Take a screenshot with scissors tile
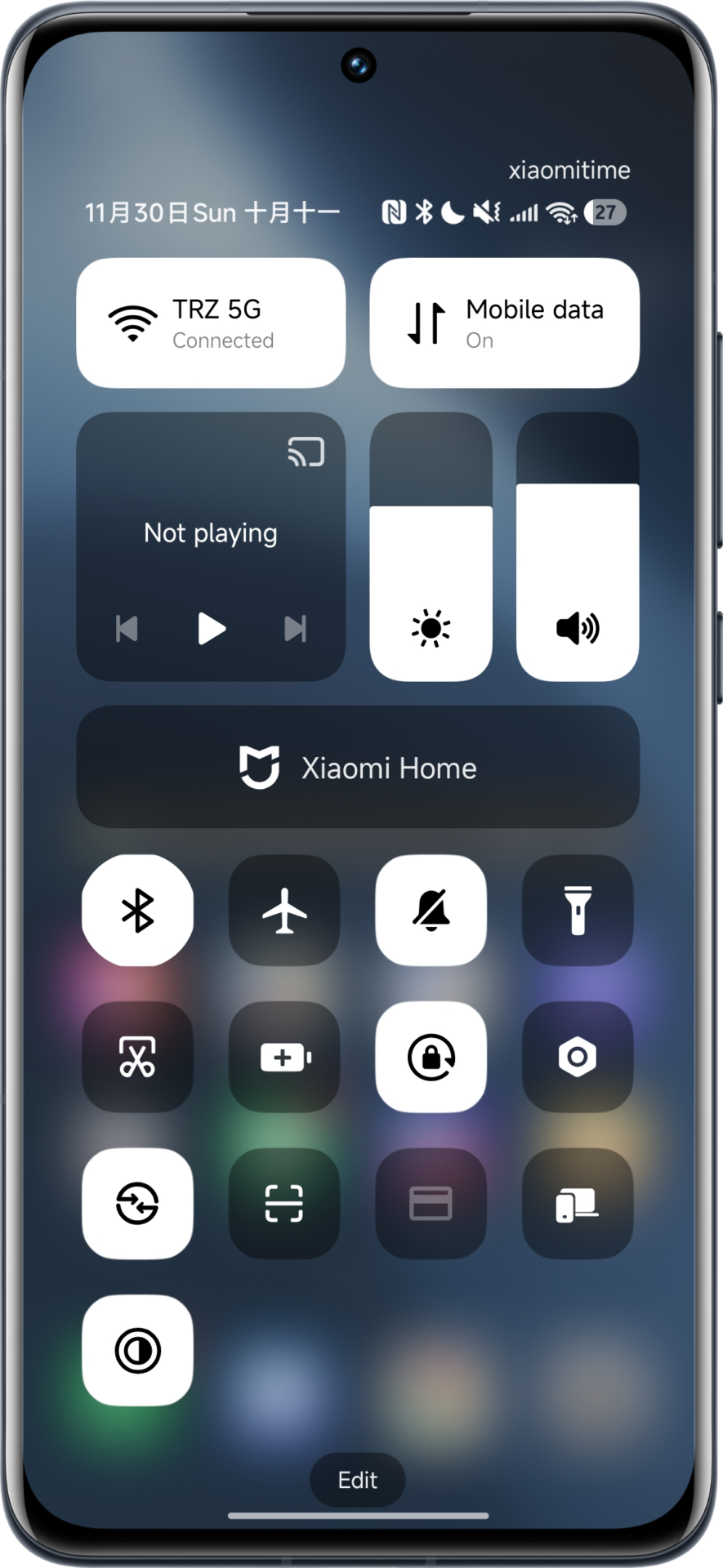 (137, 1057)
